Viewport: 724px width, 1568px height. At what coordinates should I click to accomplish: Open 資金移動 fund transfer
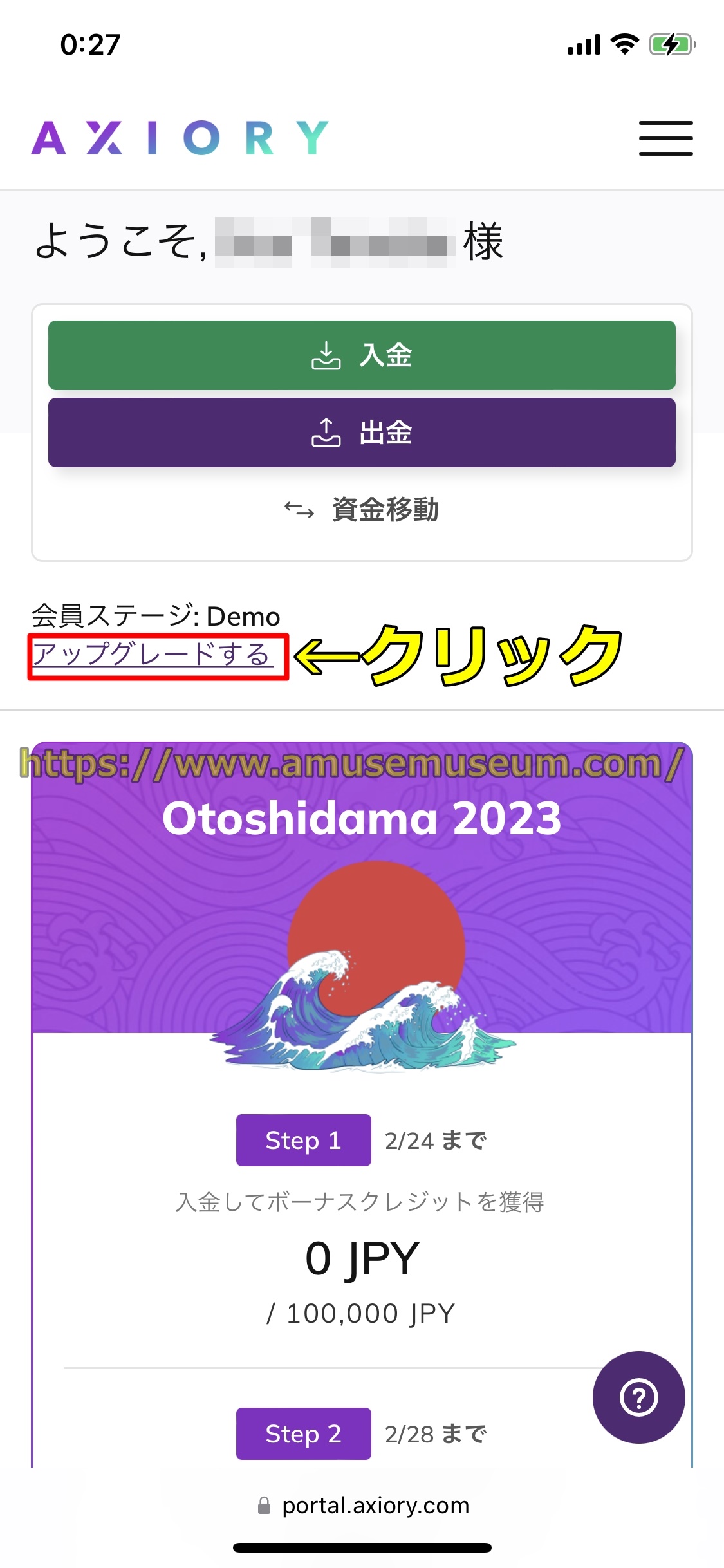pyautogui.click(x=362, y=510)
